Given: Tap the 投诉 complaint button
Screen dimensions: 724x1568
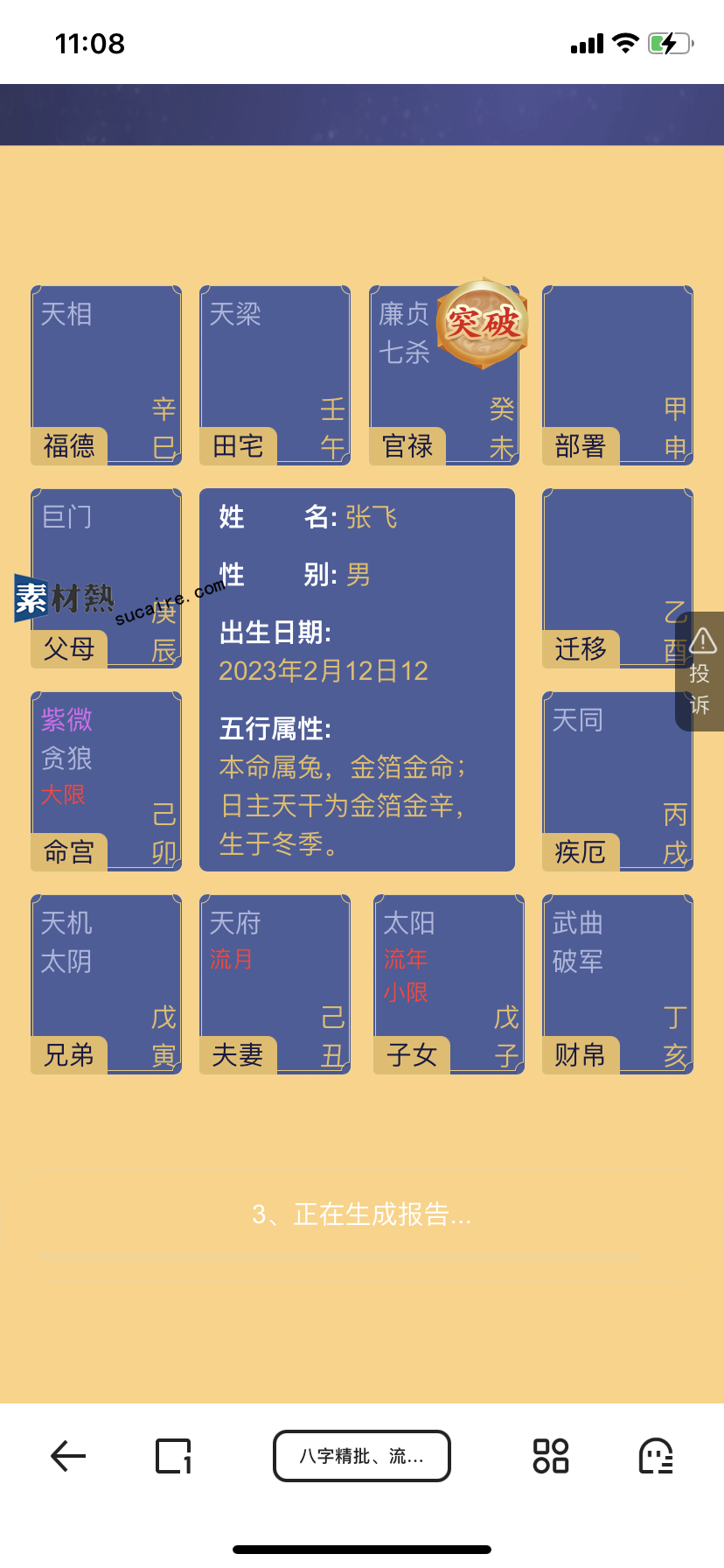Looking at the screenshot, I should pyautogui.click(x=701, y=672).
